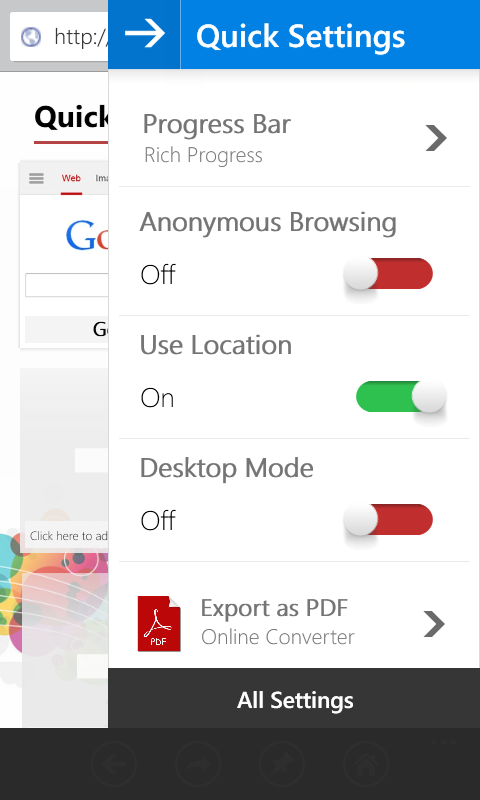This screenshot has width=480, height=800.
Task: Open Export as PDF option
Action: [294, 623]
